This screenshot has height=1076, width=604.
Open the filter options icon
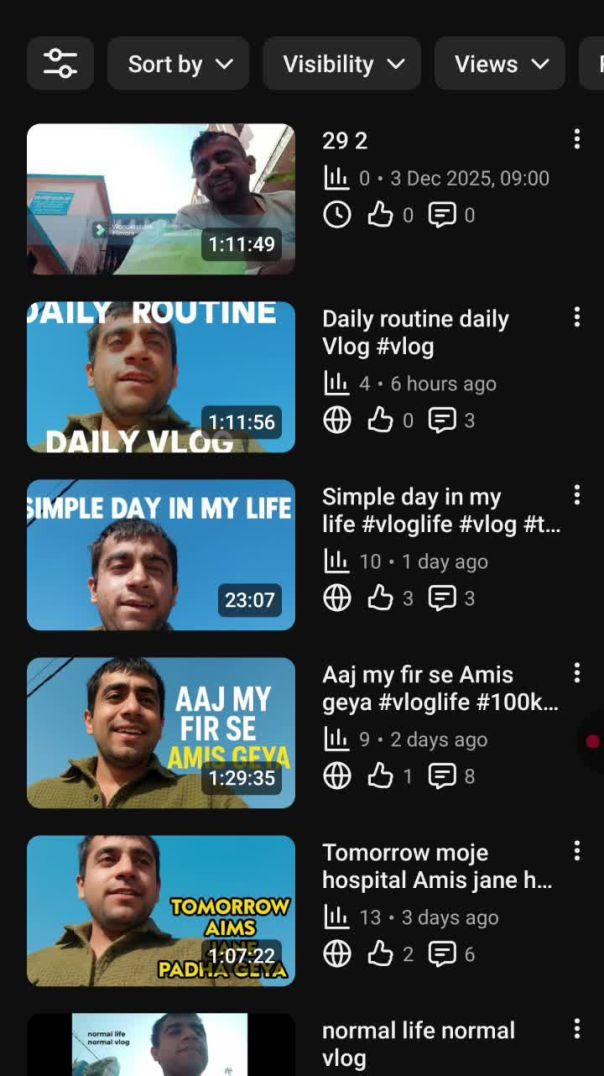click(x=60, y=64)
